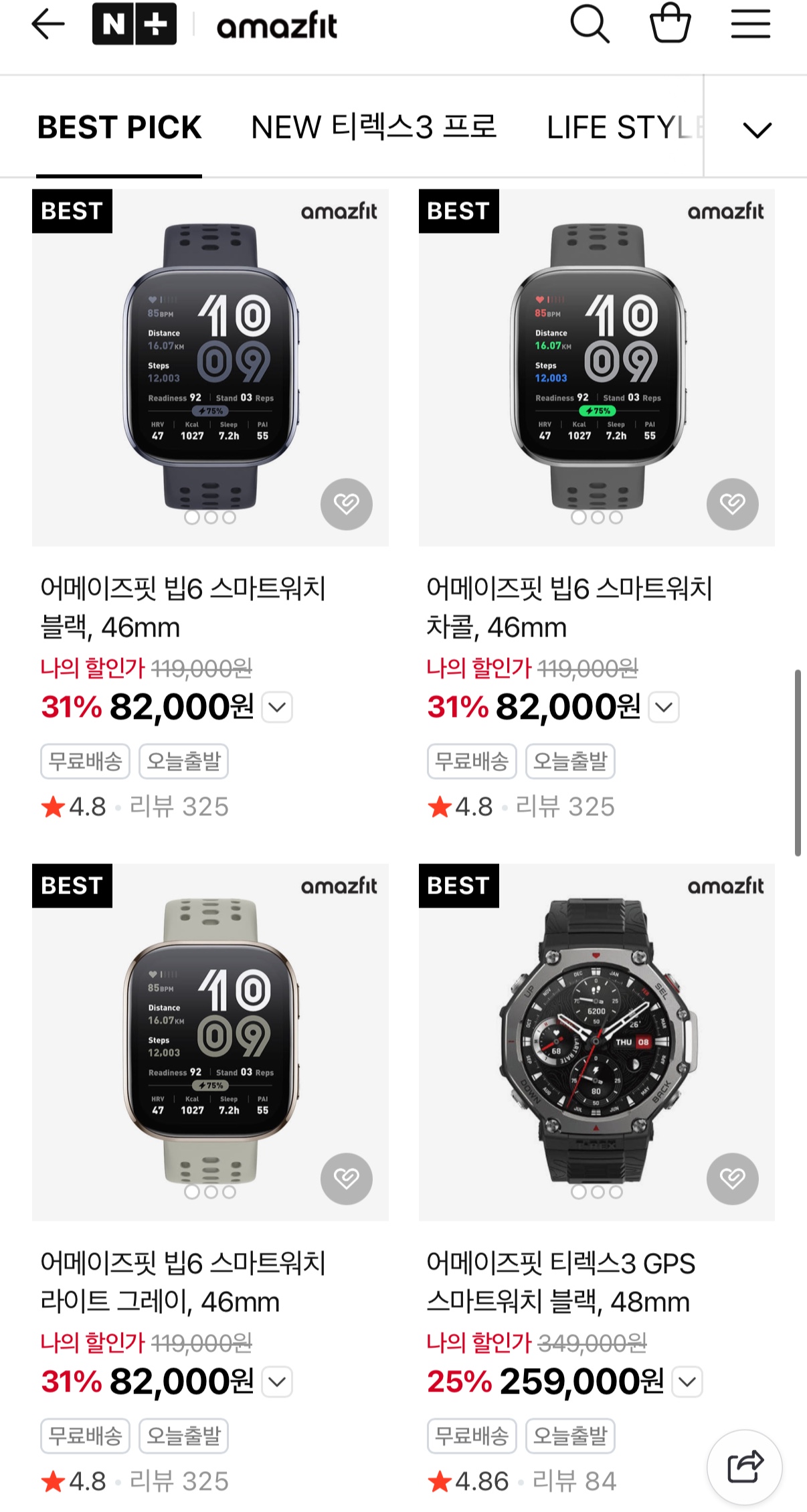Wishlist the 티렉스3 GPS watch

(732, 1179)
